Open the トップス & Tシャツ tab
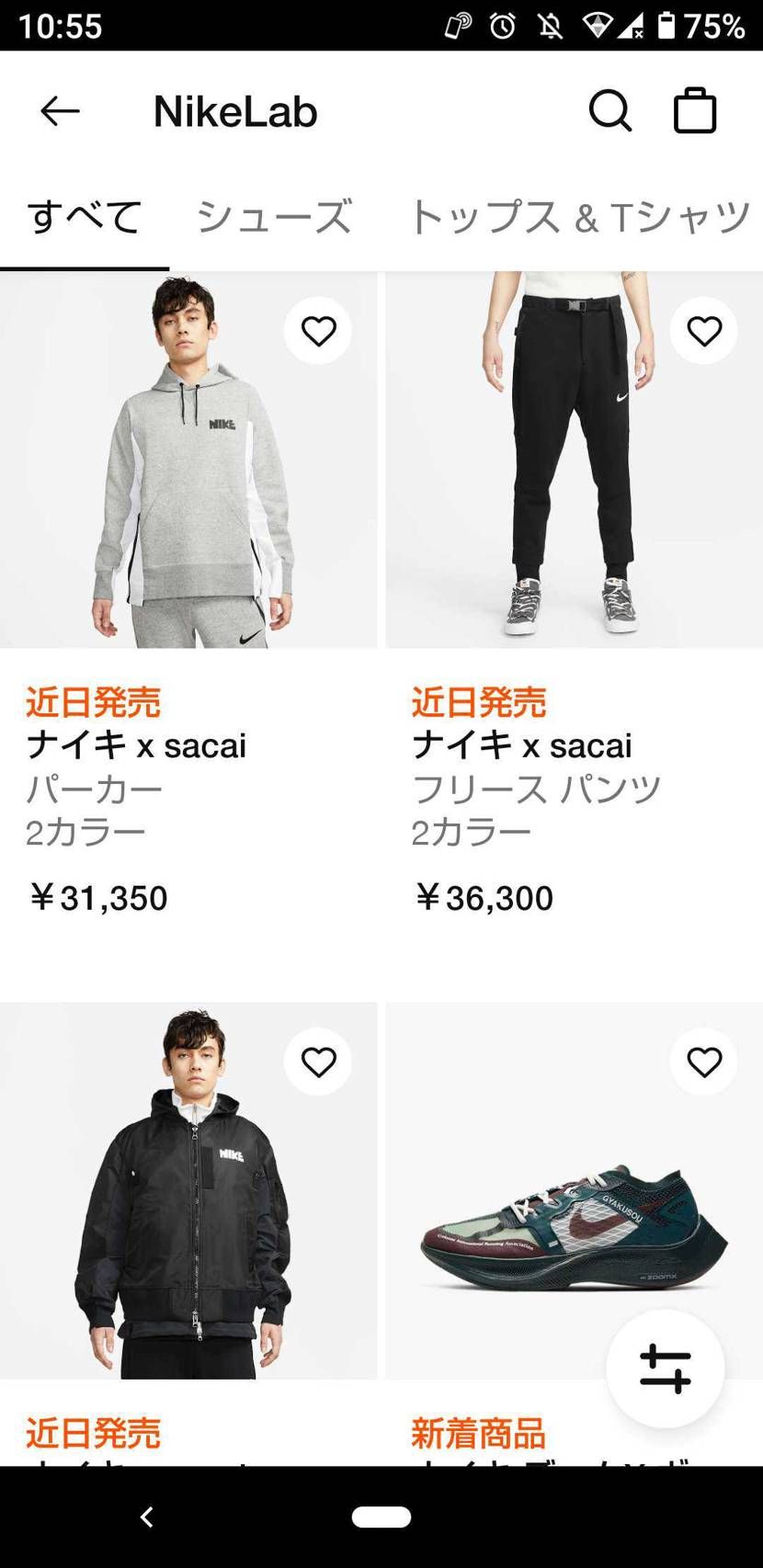The height and width of the screenshot is (1568, 763). pyautogui.click(x=581, y=215)
